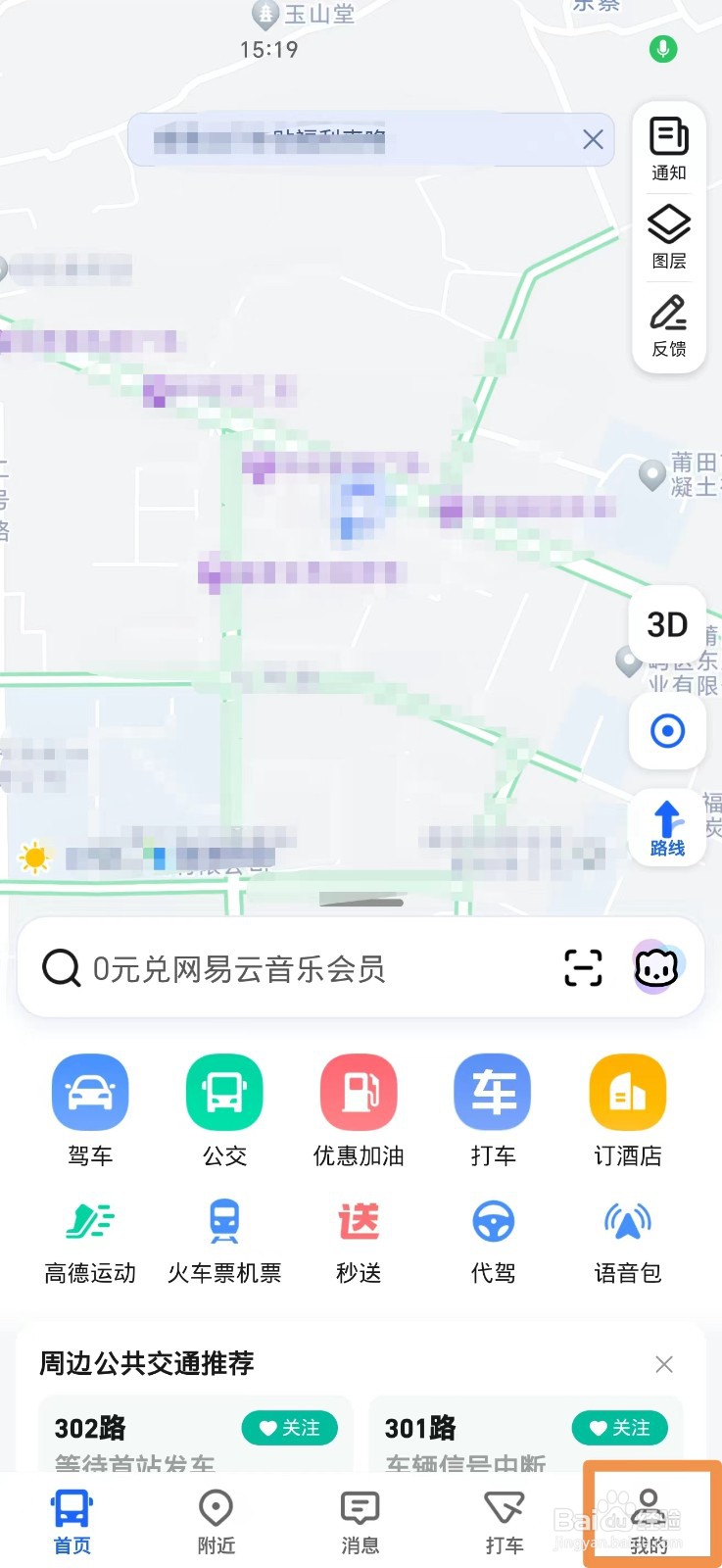Toggle 3D map view
The width and height of the screenshot is (722, 1568).
click(667, 625)
